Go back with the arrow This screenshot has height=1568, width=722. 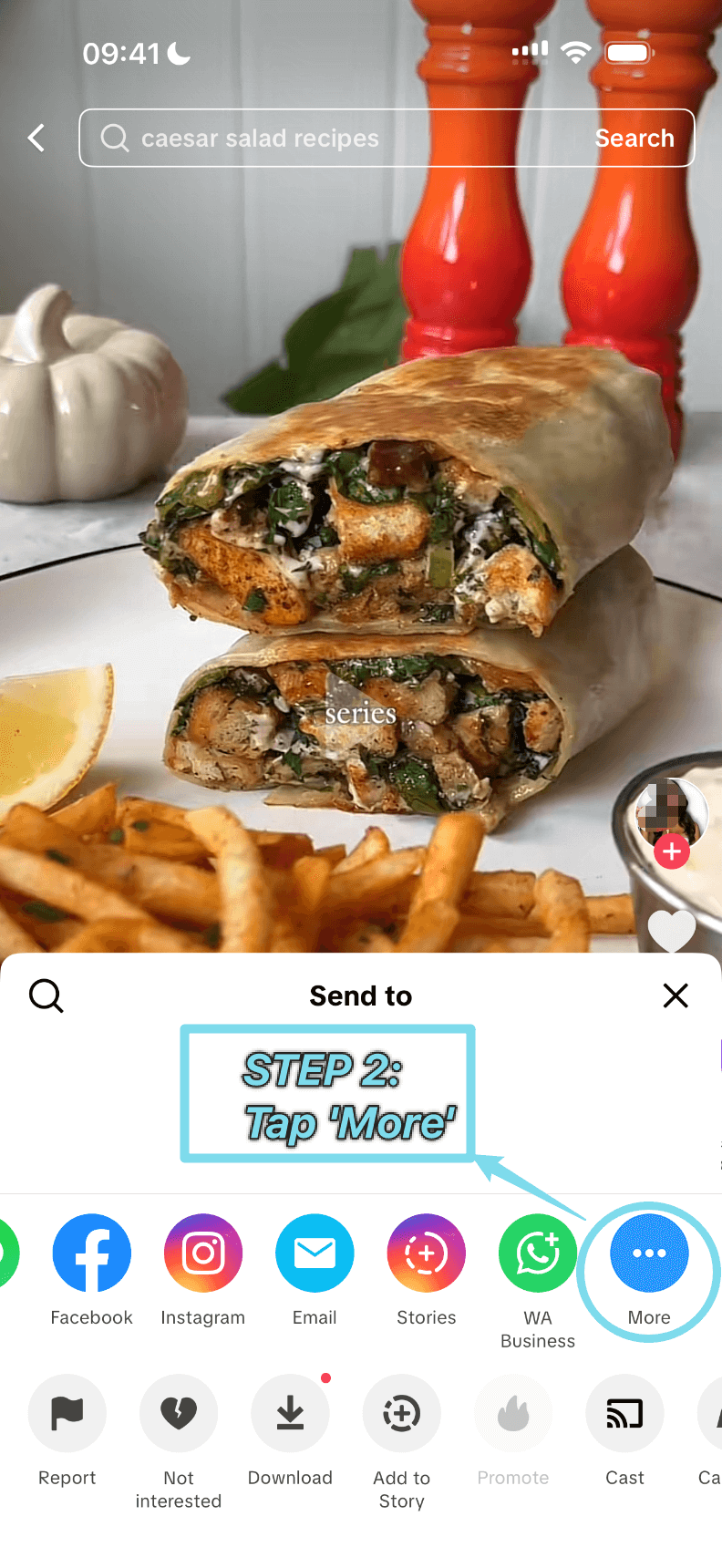(x=35, y=137)
